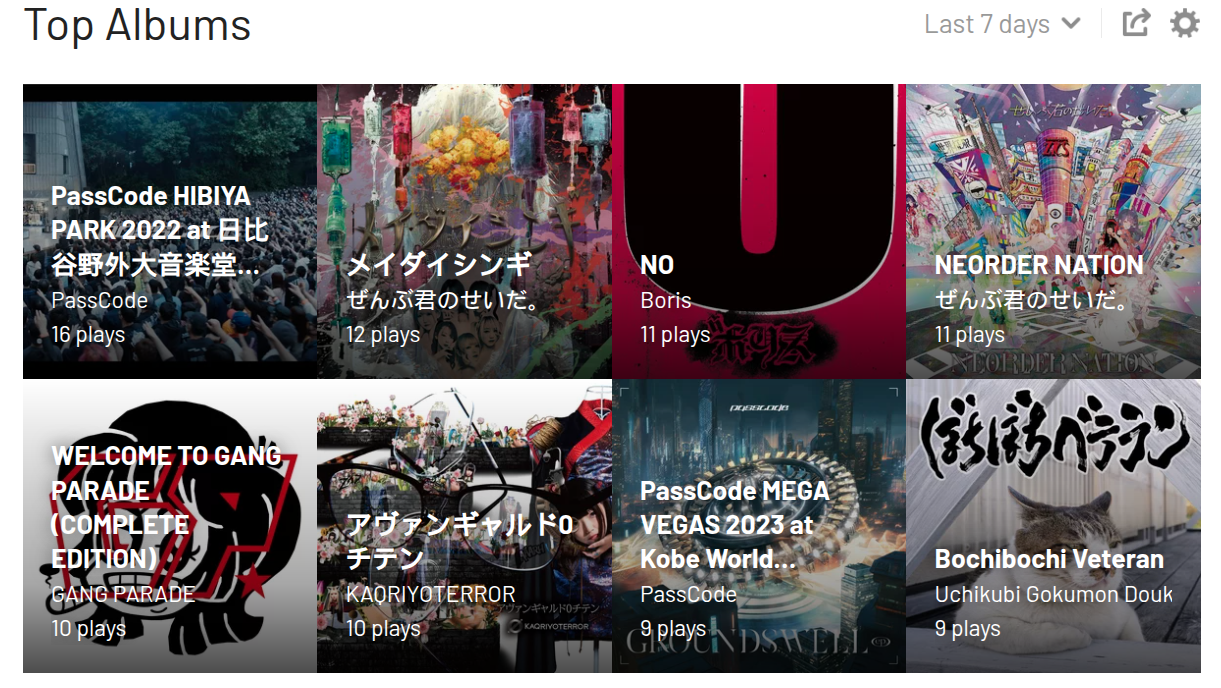Open the PassCode MEGA VEGAS 2023 album
The width and height of the screenshot is (1221, 688).
[734, 524]
